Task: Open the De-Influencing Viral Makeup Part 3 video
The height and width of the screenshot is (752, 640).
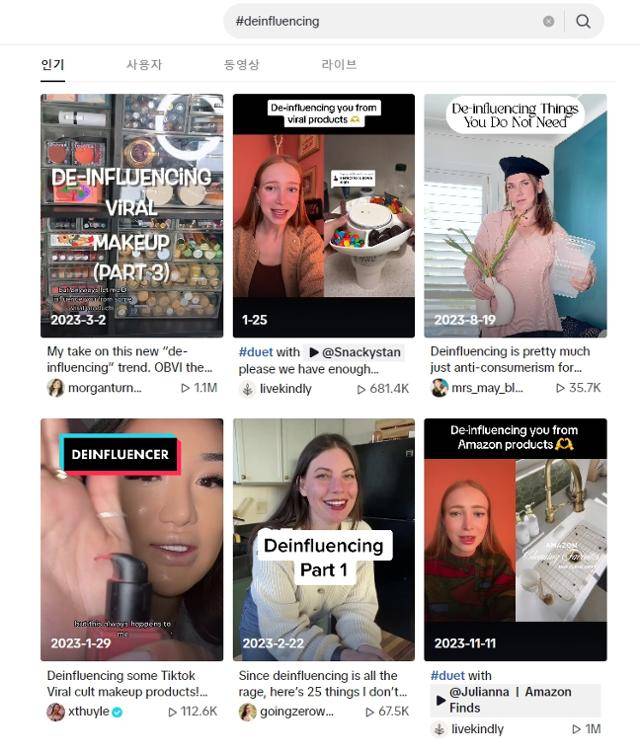Action: pyautogui.click(x=131, y=215)
